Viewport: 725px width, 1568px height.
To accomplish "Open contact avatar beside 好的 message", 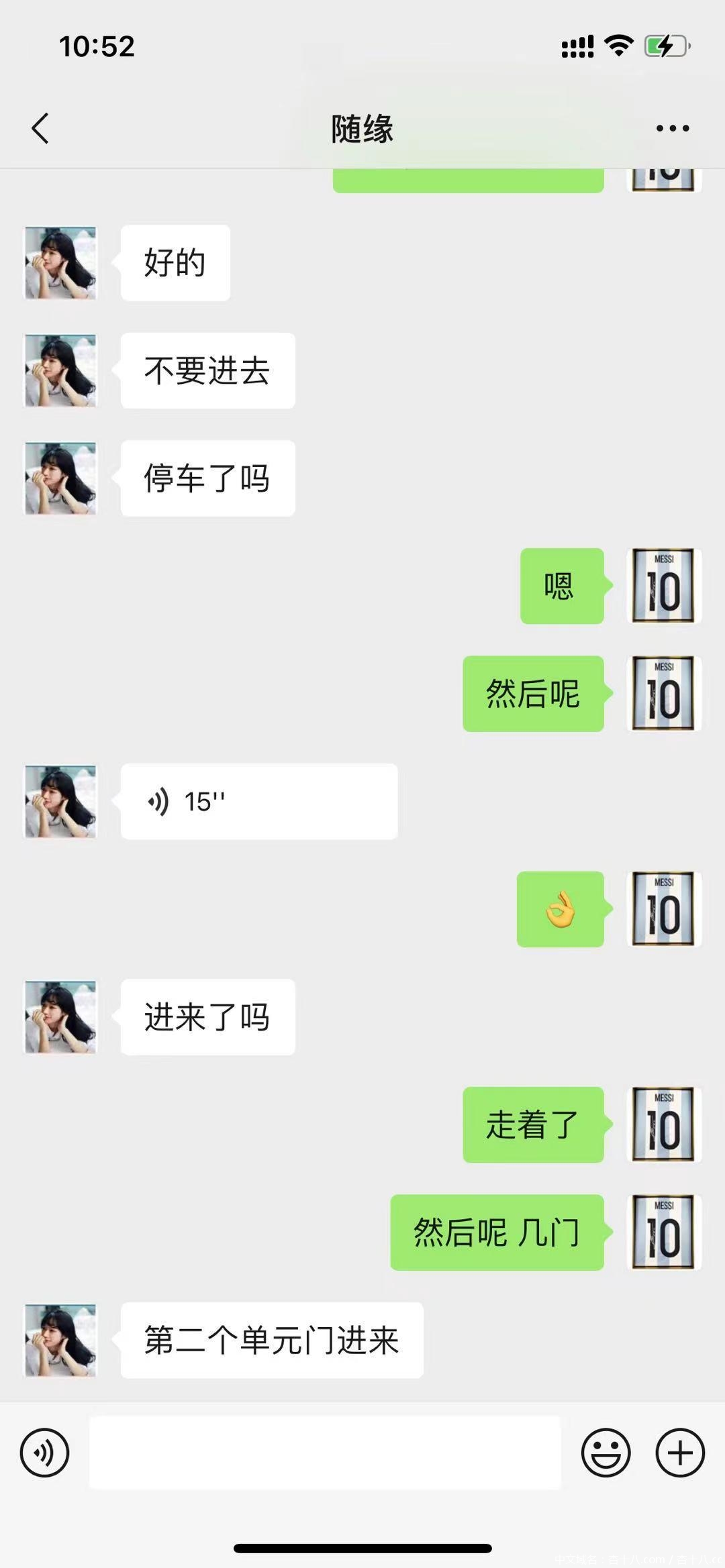I will click(x=60, y=263).
